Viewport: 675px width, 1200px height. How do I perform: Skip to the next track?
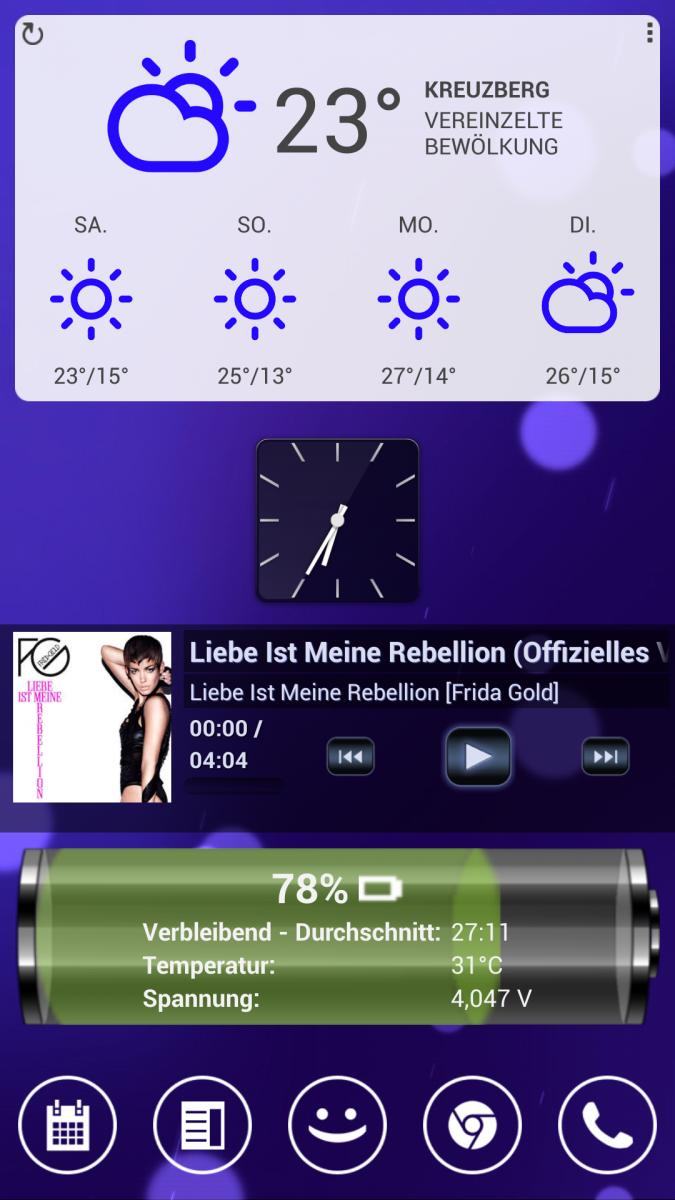click(605, 757)
